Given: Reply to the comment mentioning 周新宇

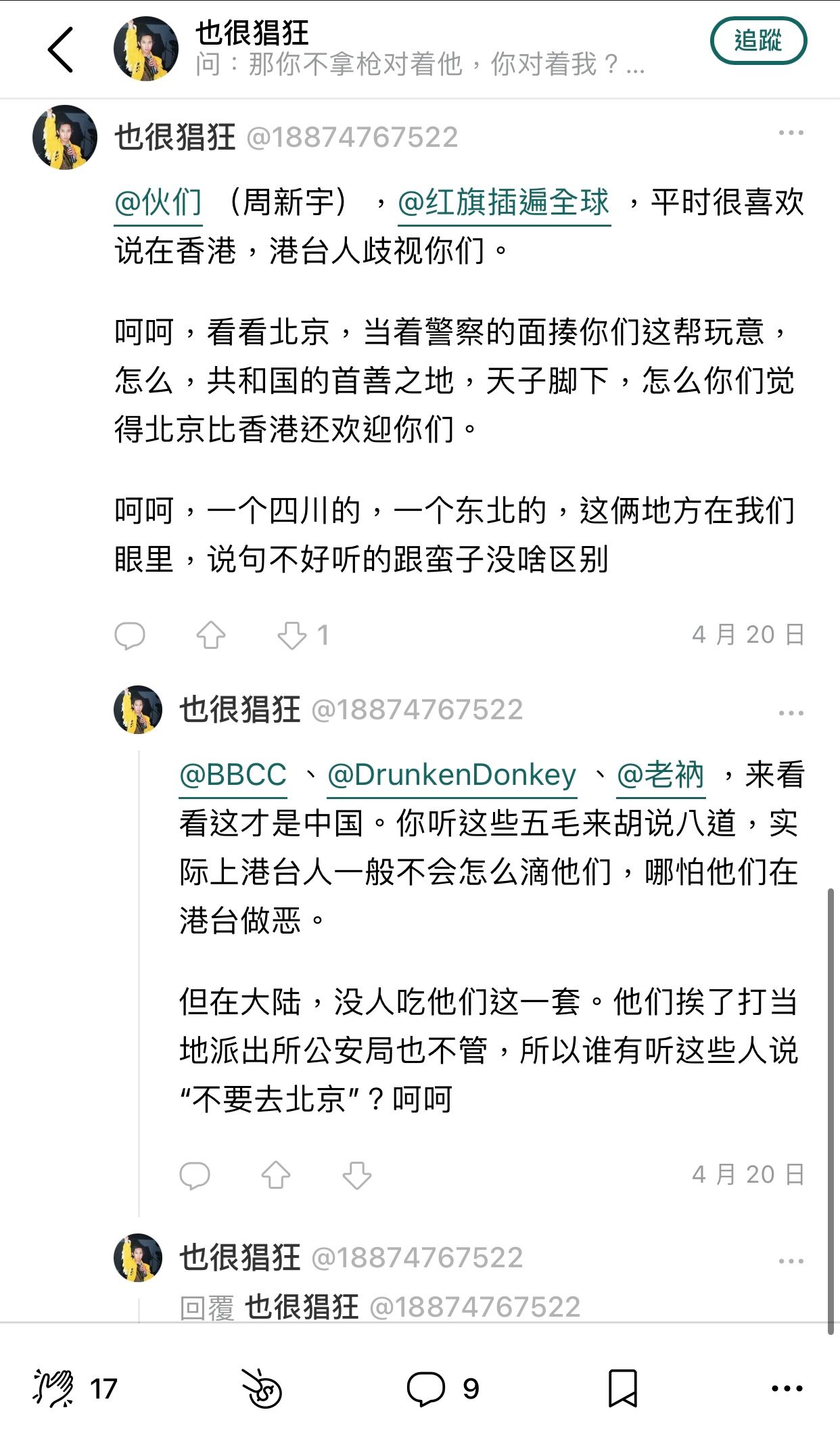Looking at the screenshot, I should 130,635.
